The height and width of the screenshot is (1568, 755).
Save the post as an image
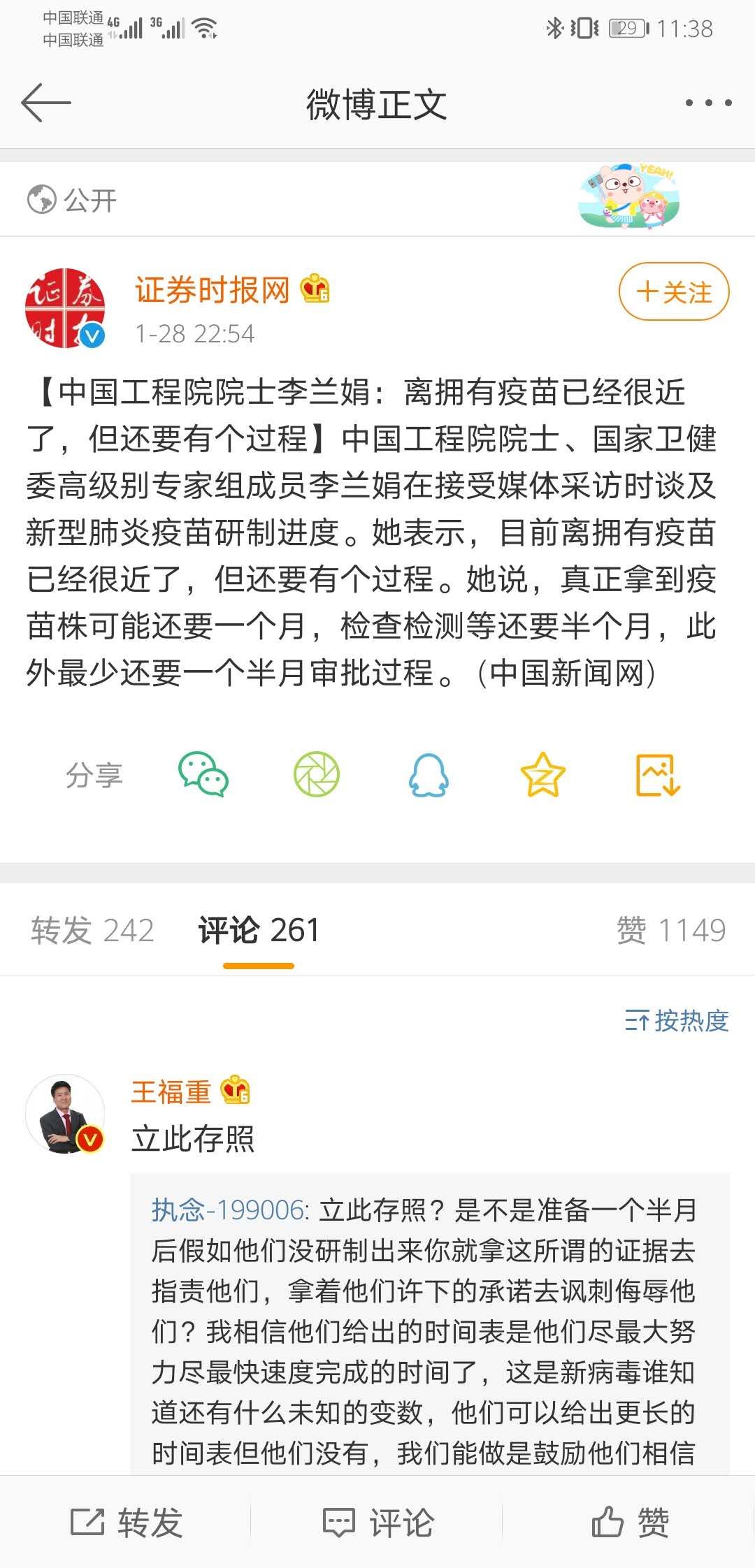click(x=657, y=774)
